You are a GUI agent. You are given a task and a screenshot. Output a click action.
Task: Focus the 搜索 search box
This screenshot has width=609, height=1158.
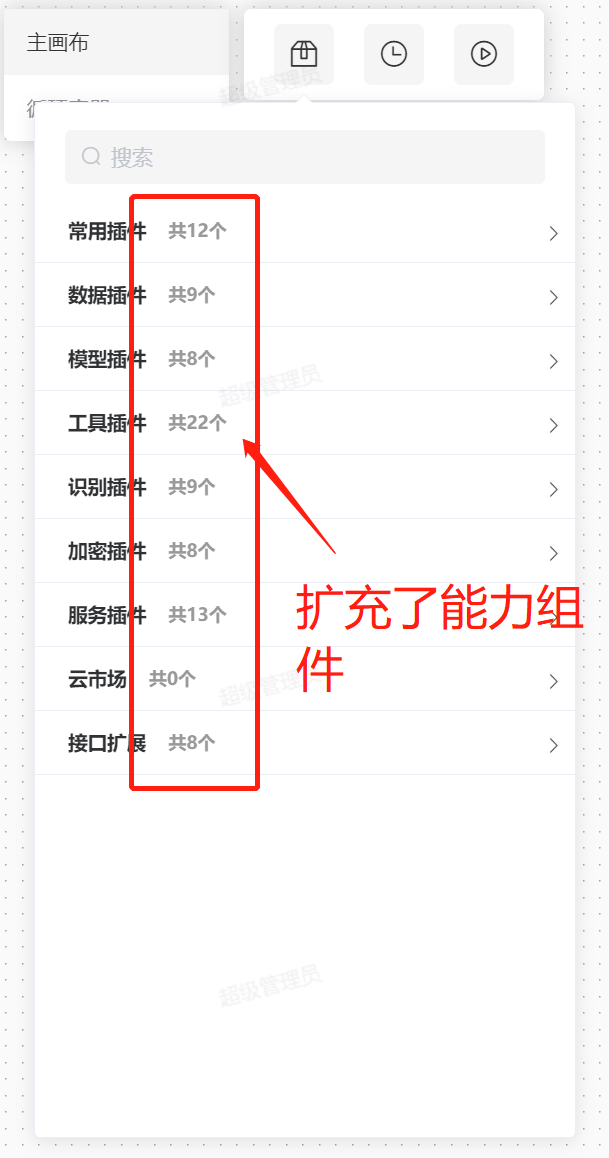pyautogui.click(x=305, y=157)
